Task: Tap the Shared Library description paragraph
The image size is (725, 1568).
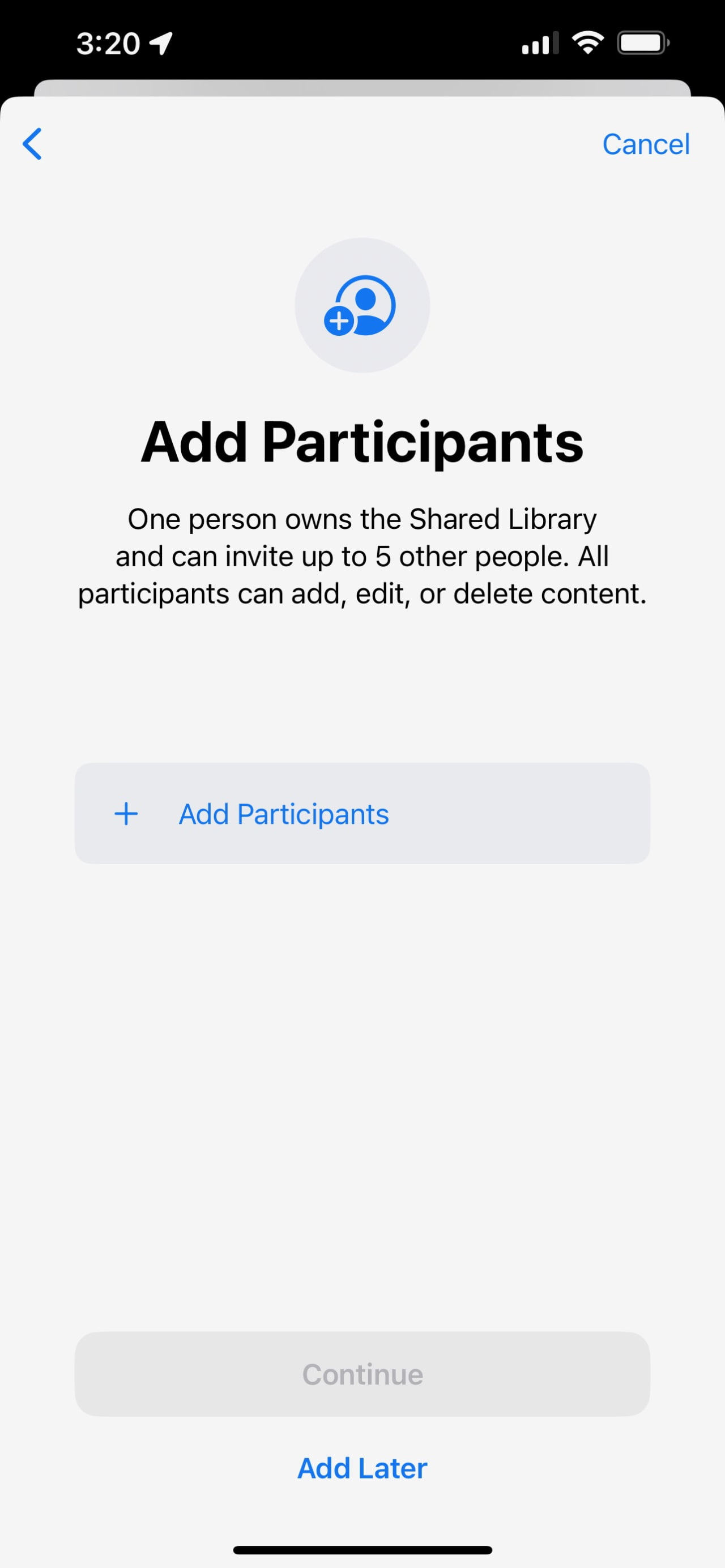Action: click(362, 555)
